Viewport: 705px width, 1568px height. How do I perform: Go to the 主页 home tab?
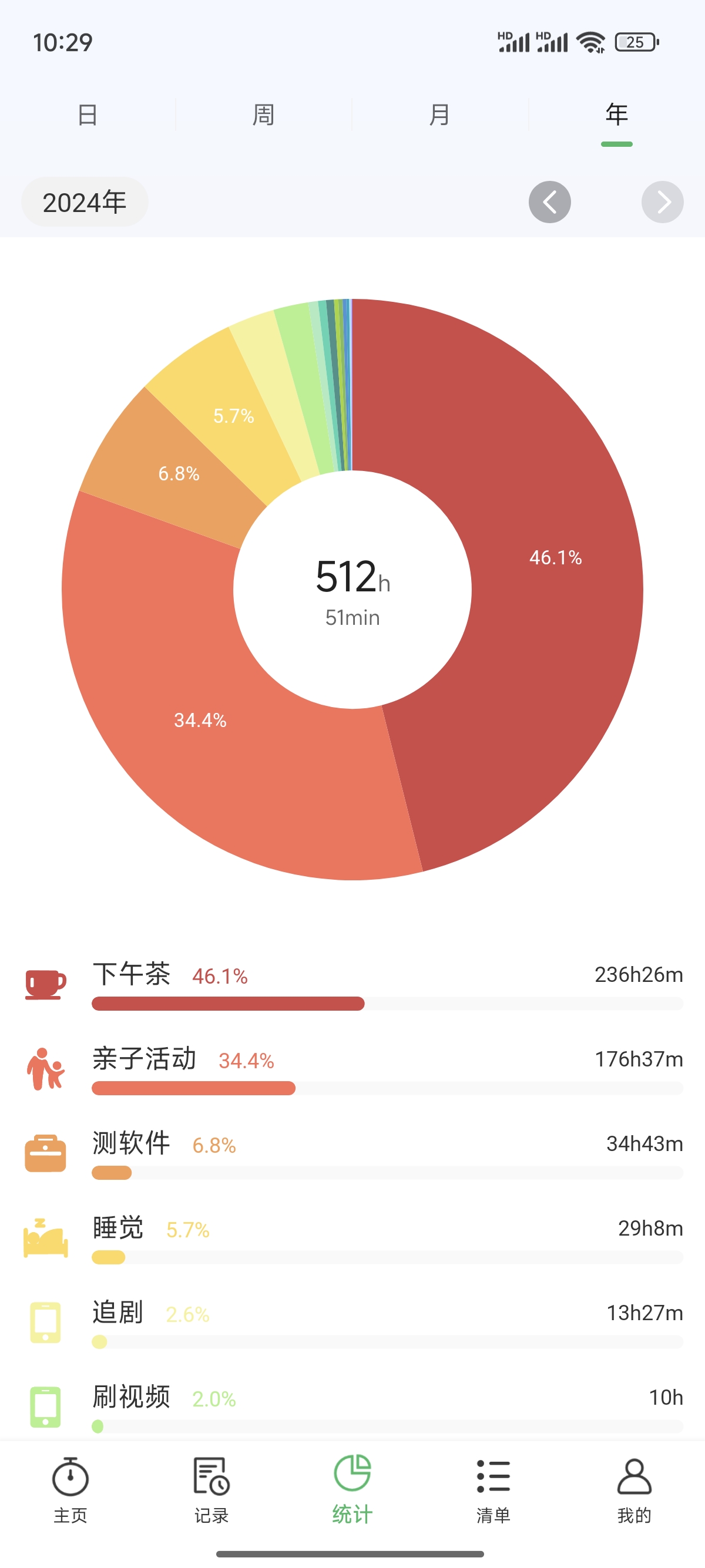pos(70,1489)
